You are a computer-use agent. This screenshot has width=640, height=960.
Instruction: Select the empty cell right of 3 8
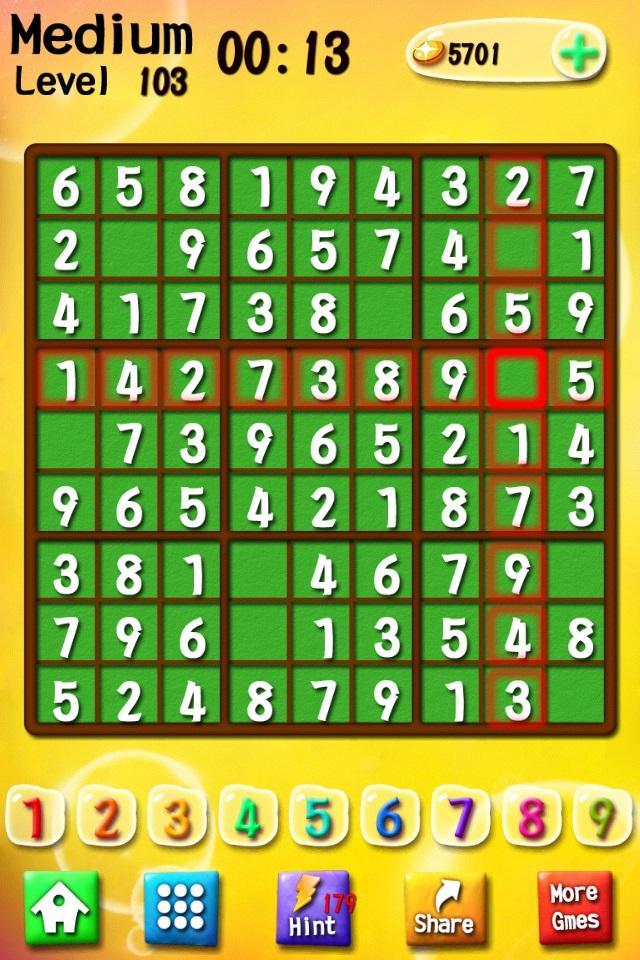click(385, 314)
